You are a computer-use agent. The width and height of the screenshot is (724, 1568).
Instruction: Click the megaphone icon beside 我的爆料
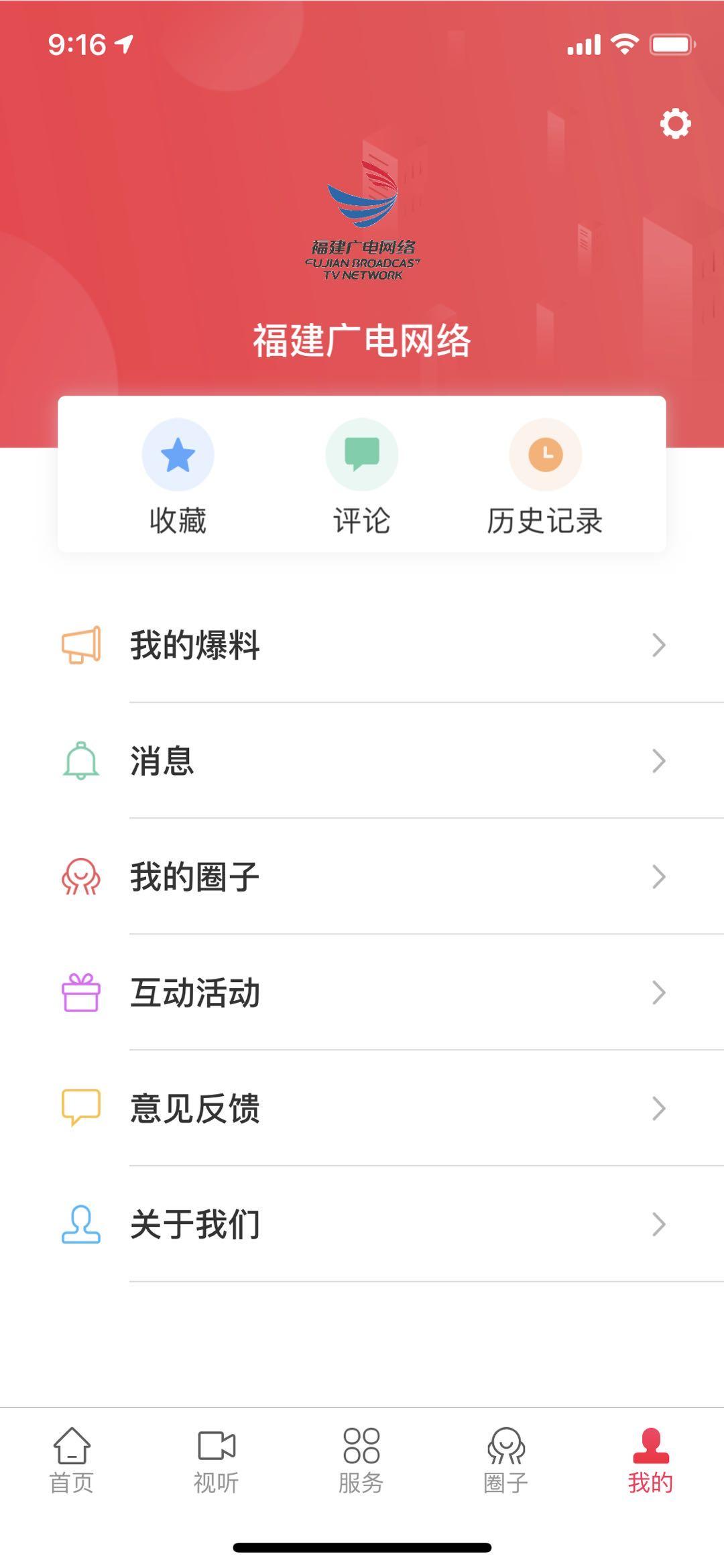tap(80, 646)
